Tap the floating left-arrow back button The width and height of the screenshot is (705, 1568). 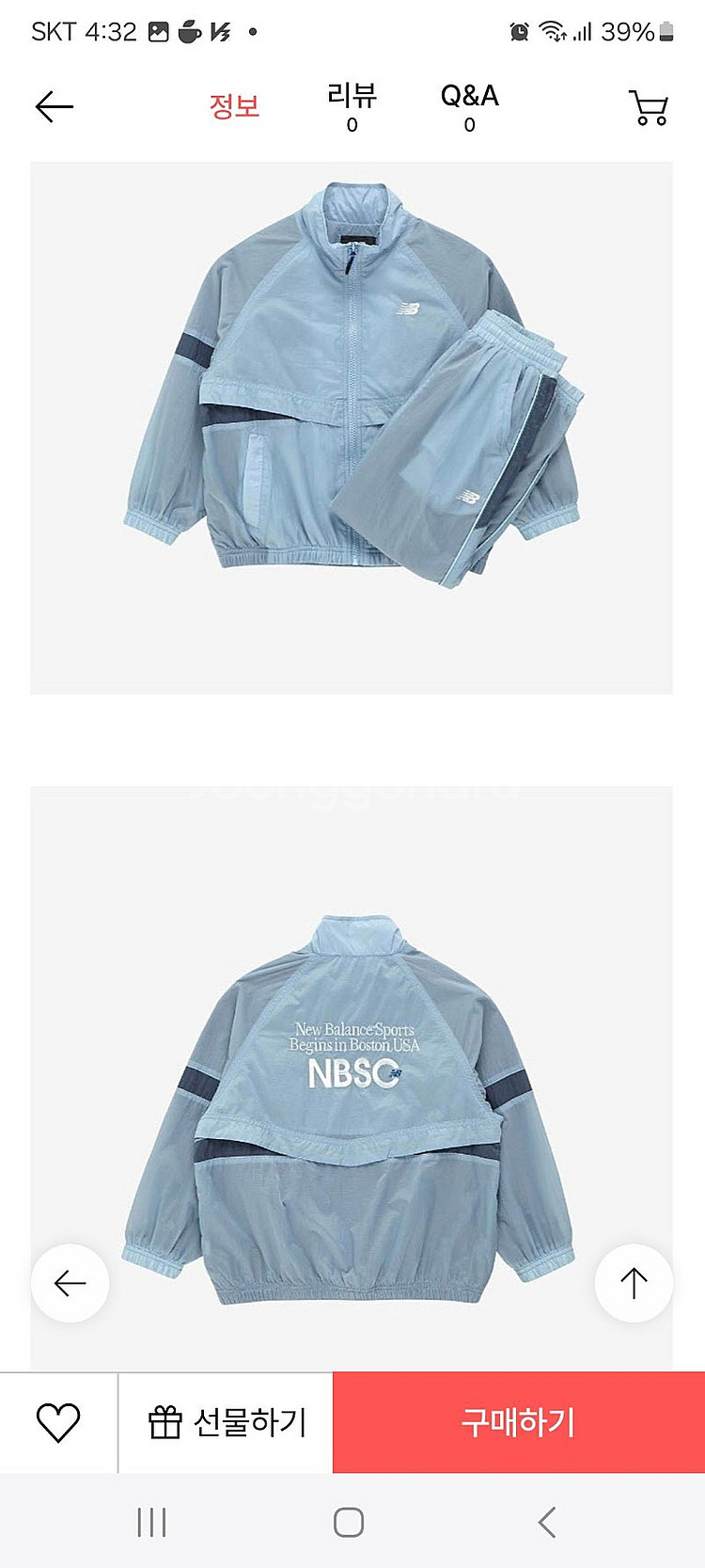70,1283
